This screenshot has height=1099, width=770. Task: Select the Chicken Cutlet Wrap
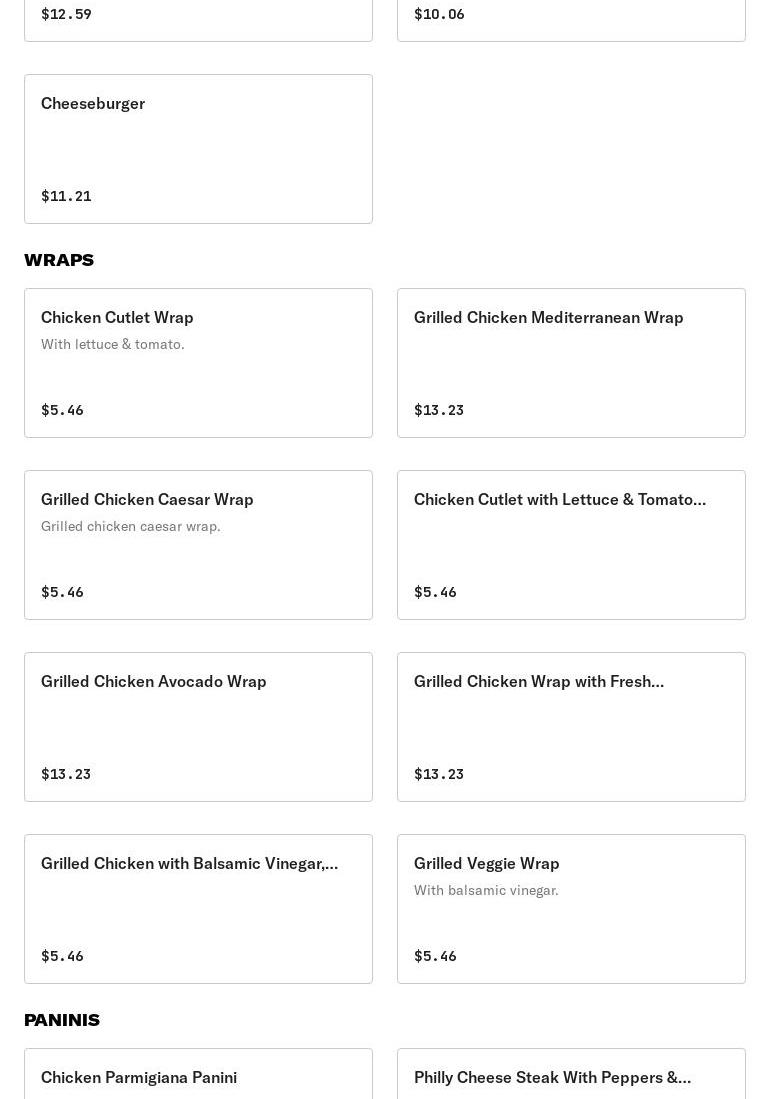[x=198, y=363]
